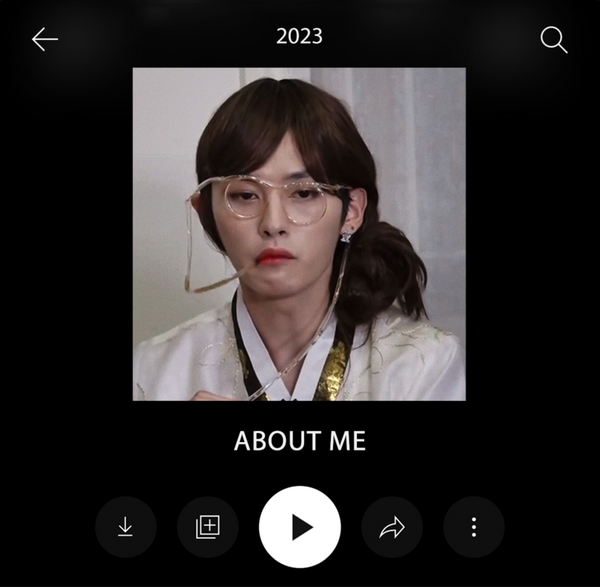The width and height of the screenshot is (600, 587).
Task: Open search with the magnifier icon
Action: click(553, 39)
